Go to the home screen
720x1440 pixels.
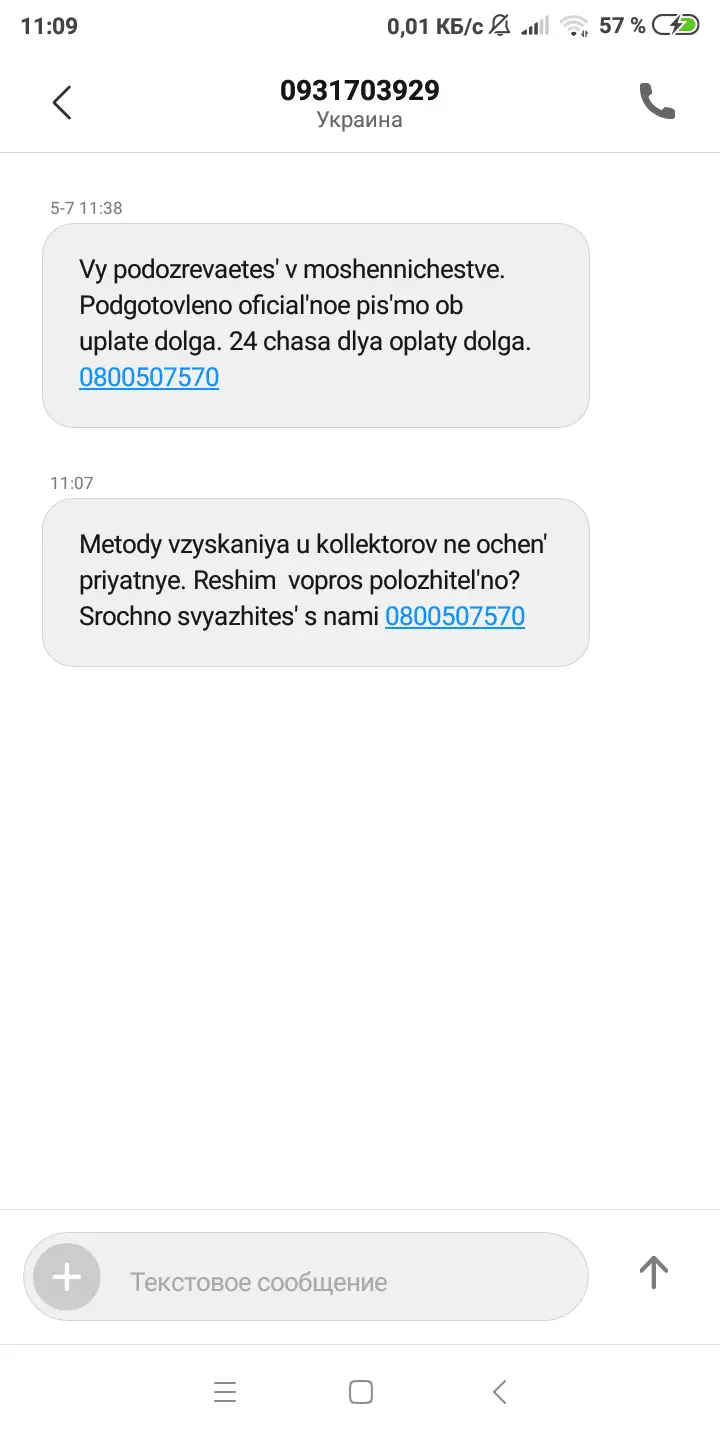[361, 1392]
